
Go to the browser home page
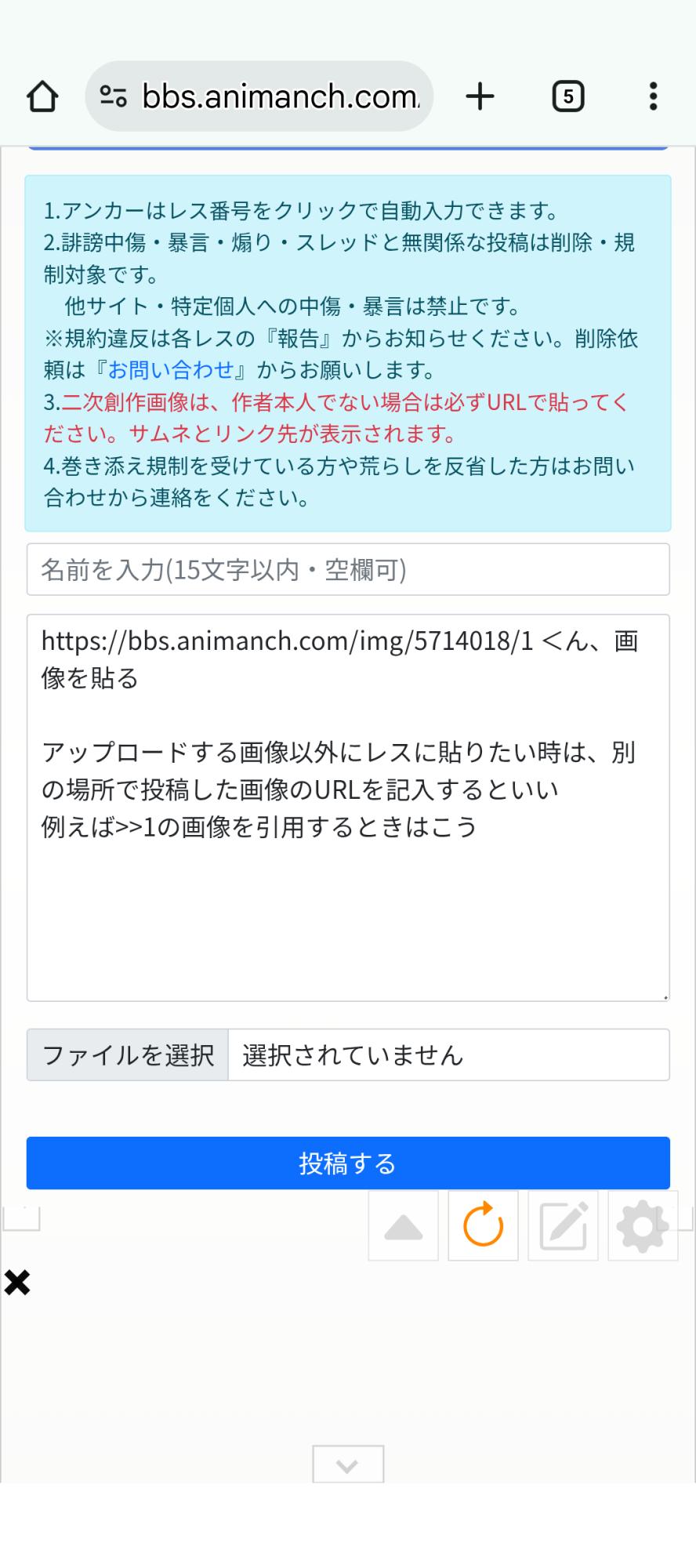pyautogui.click(x=42, y=96)
